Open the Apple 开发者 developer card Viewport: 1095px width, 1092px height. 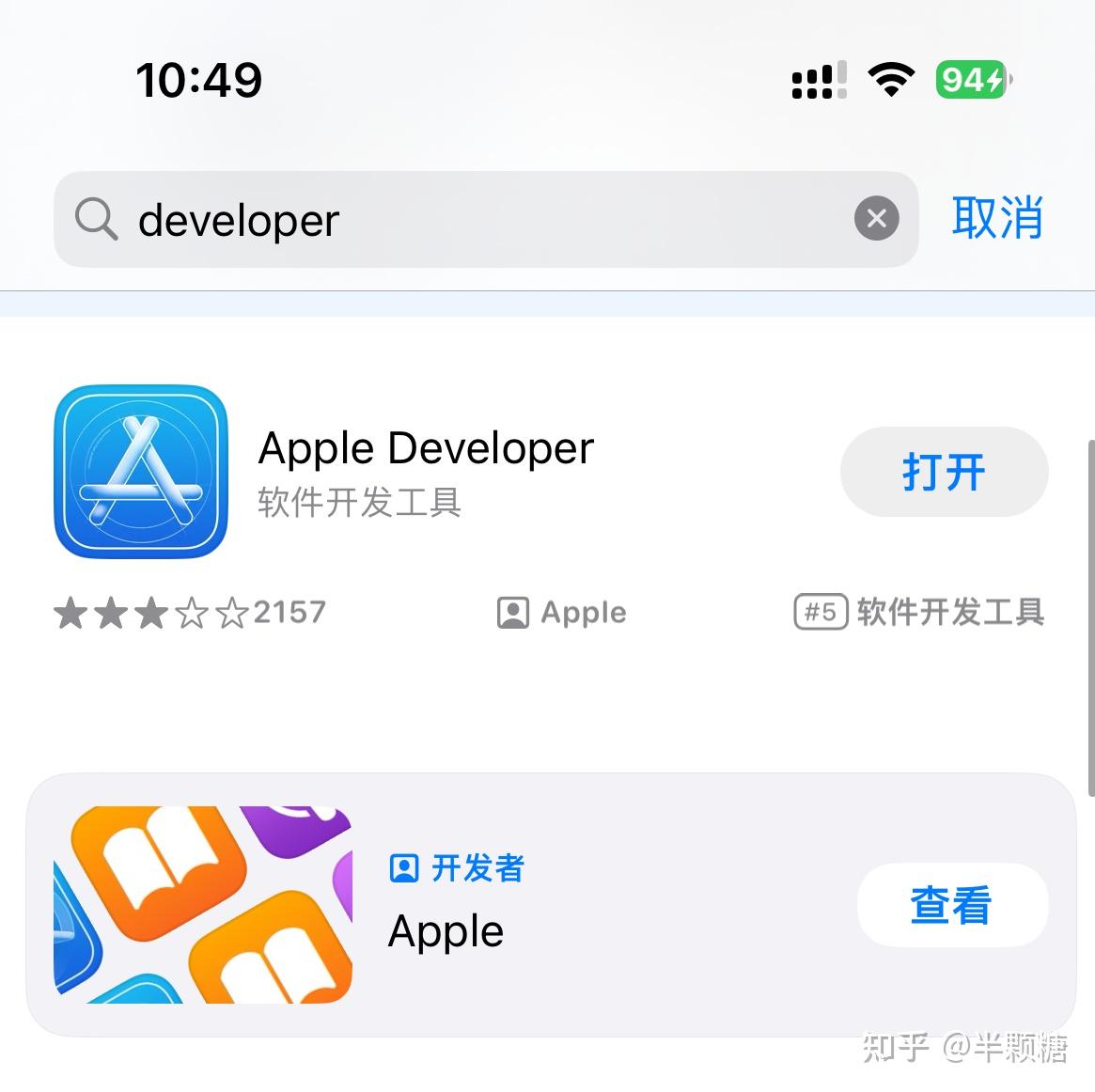(x=564, y=905)
